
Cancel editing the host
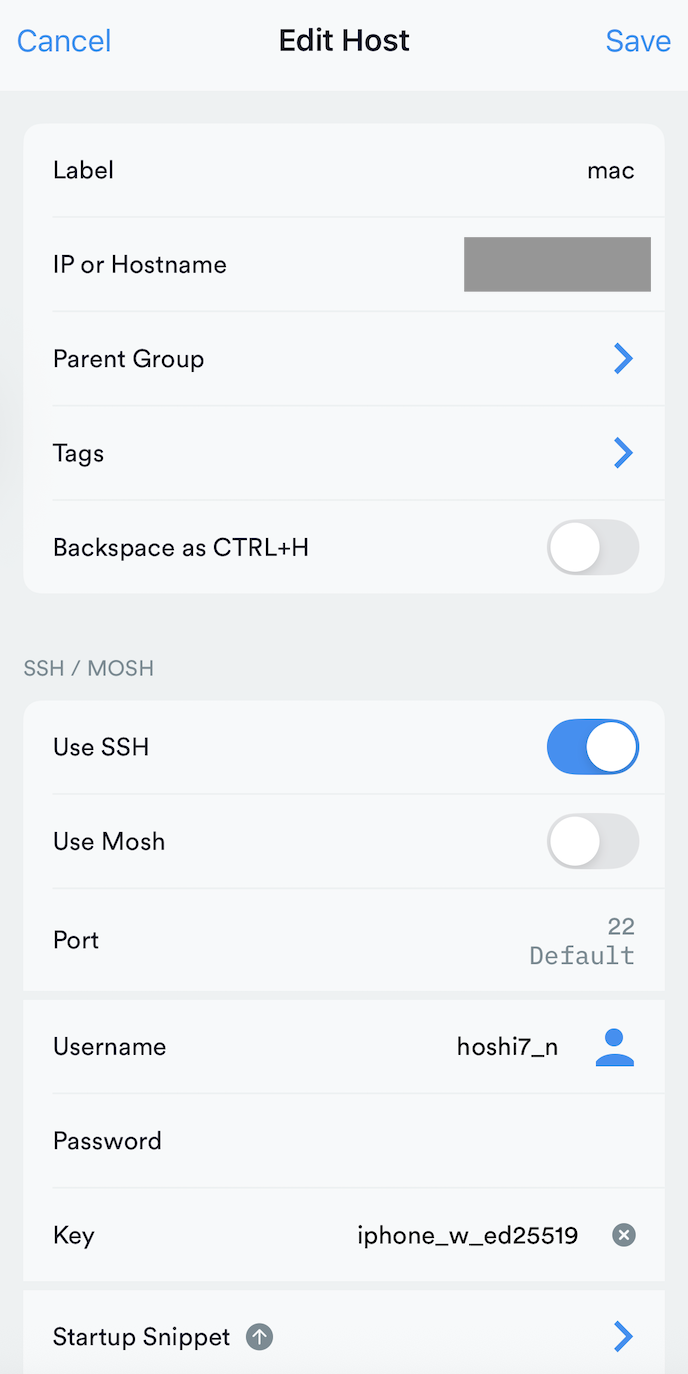(64, 41)
